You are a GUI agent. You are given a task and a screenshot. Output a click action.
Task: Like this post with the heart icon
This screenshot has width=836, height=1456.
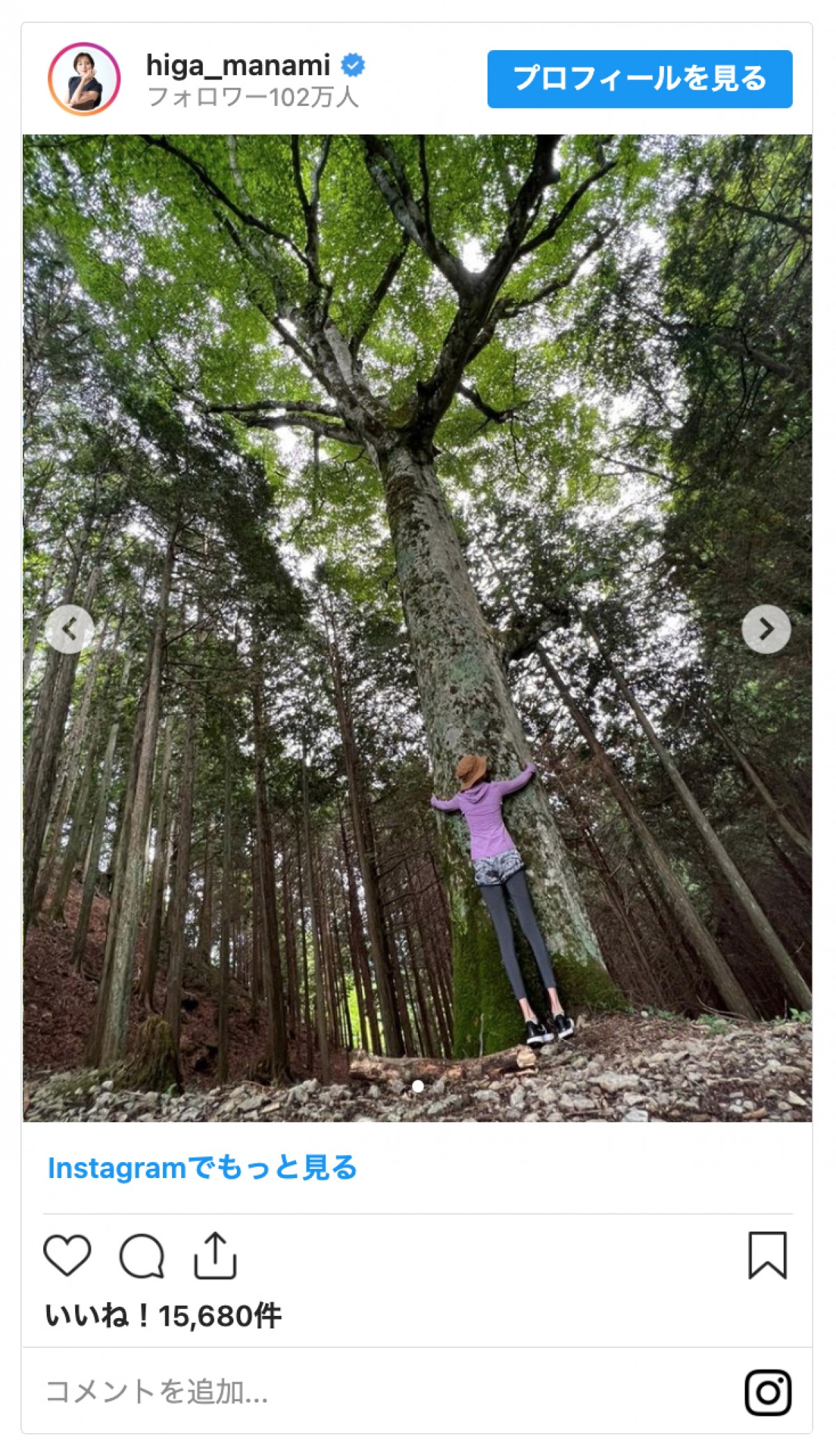point(68,1255)
